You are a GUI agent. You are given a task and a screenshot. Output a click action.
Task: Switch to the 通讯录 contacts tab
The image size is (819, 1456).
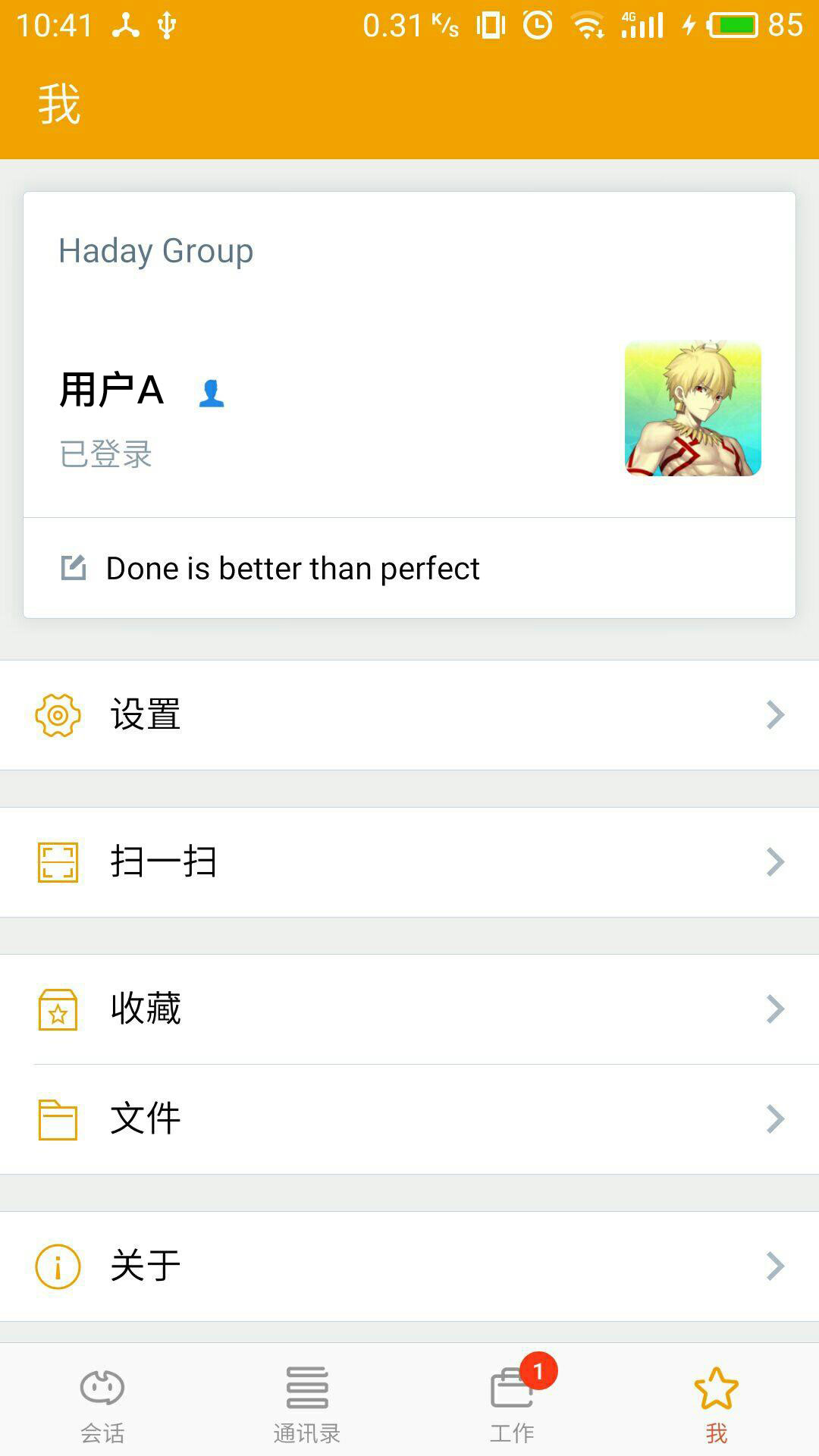click(x=307, y=1404)
